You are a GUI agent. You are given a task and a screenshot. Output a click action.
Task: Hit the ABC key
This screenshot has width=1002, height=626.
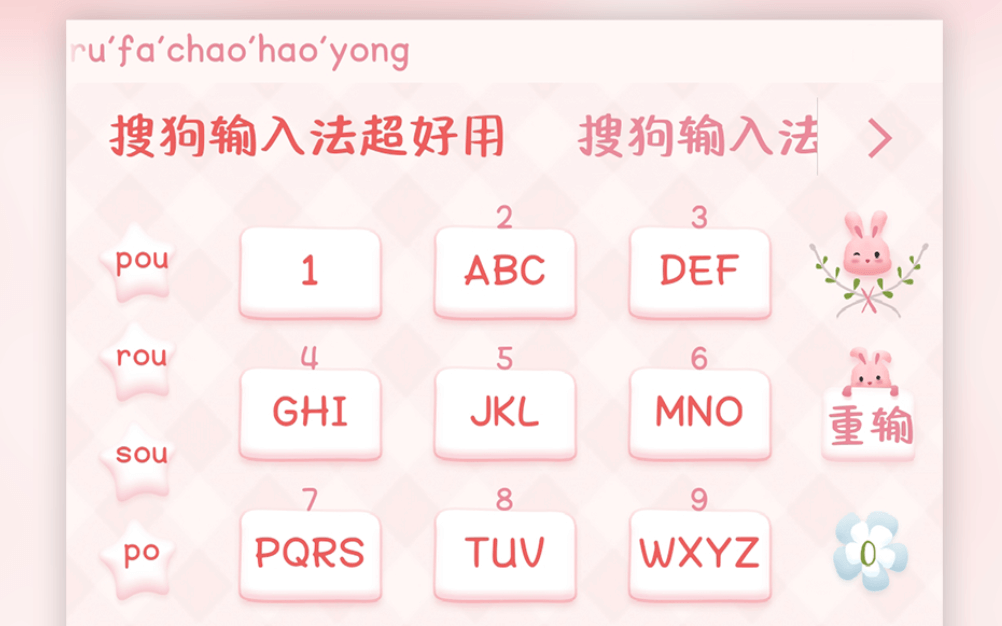504,271
